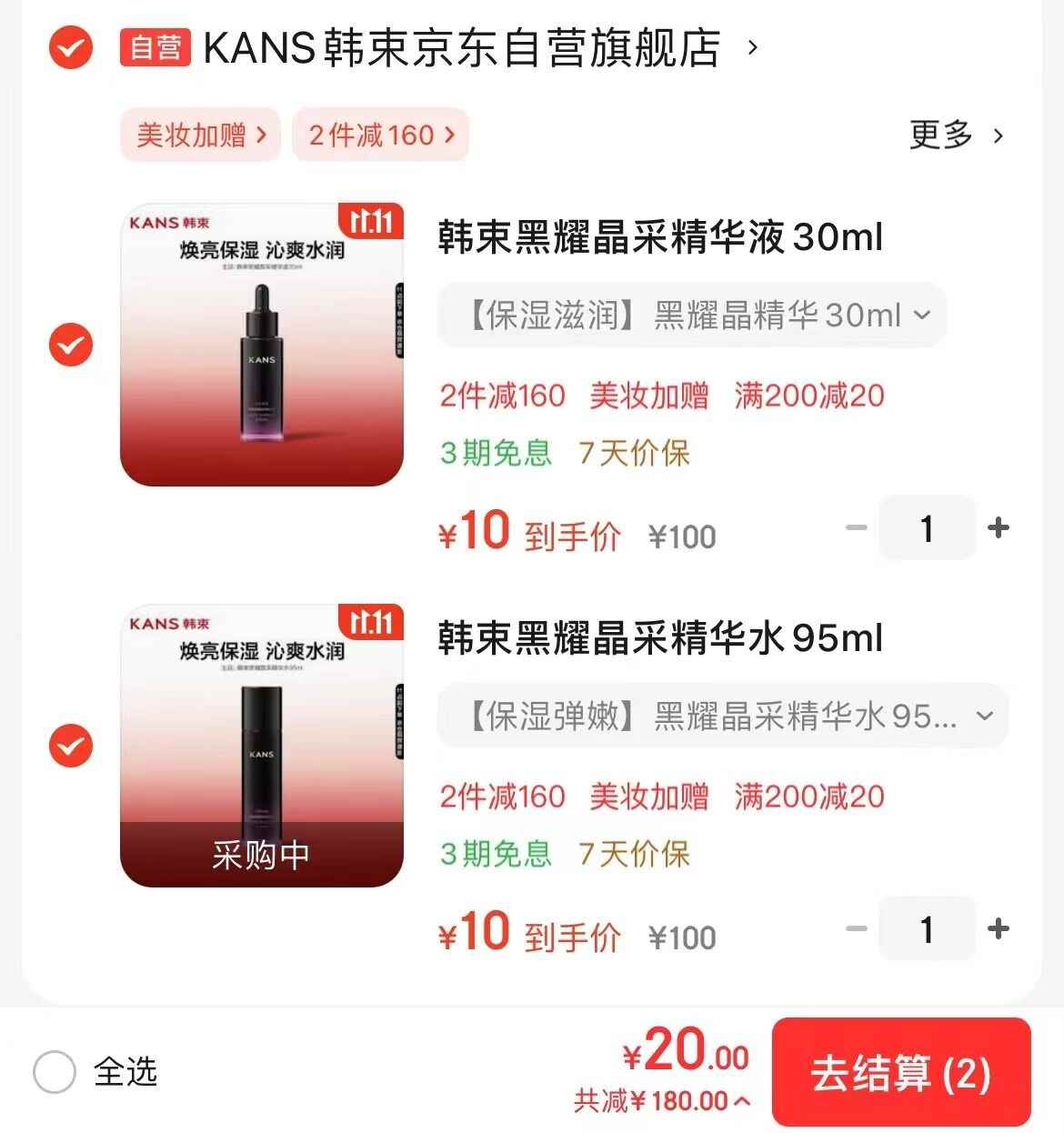This screenshot has height=1133, width=1064.
Task: Open the 美妆加赠 promotion chip
Action: pyautogui.click(x=200, y=135)
